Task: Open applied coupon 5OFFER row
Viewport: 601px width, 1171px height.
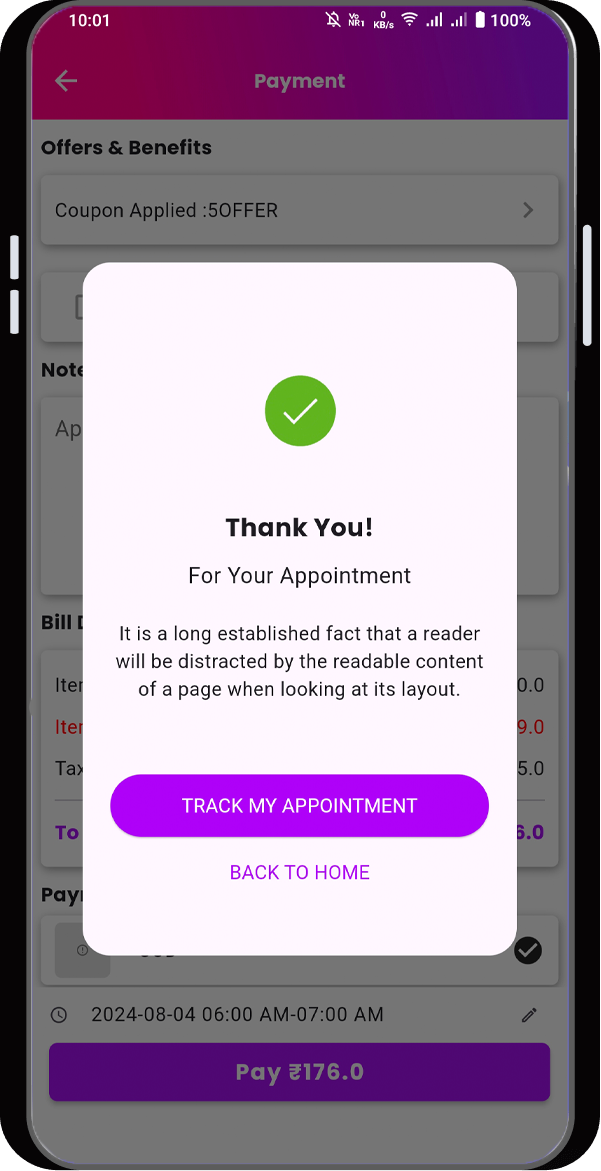Action: tap(299, 210)
